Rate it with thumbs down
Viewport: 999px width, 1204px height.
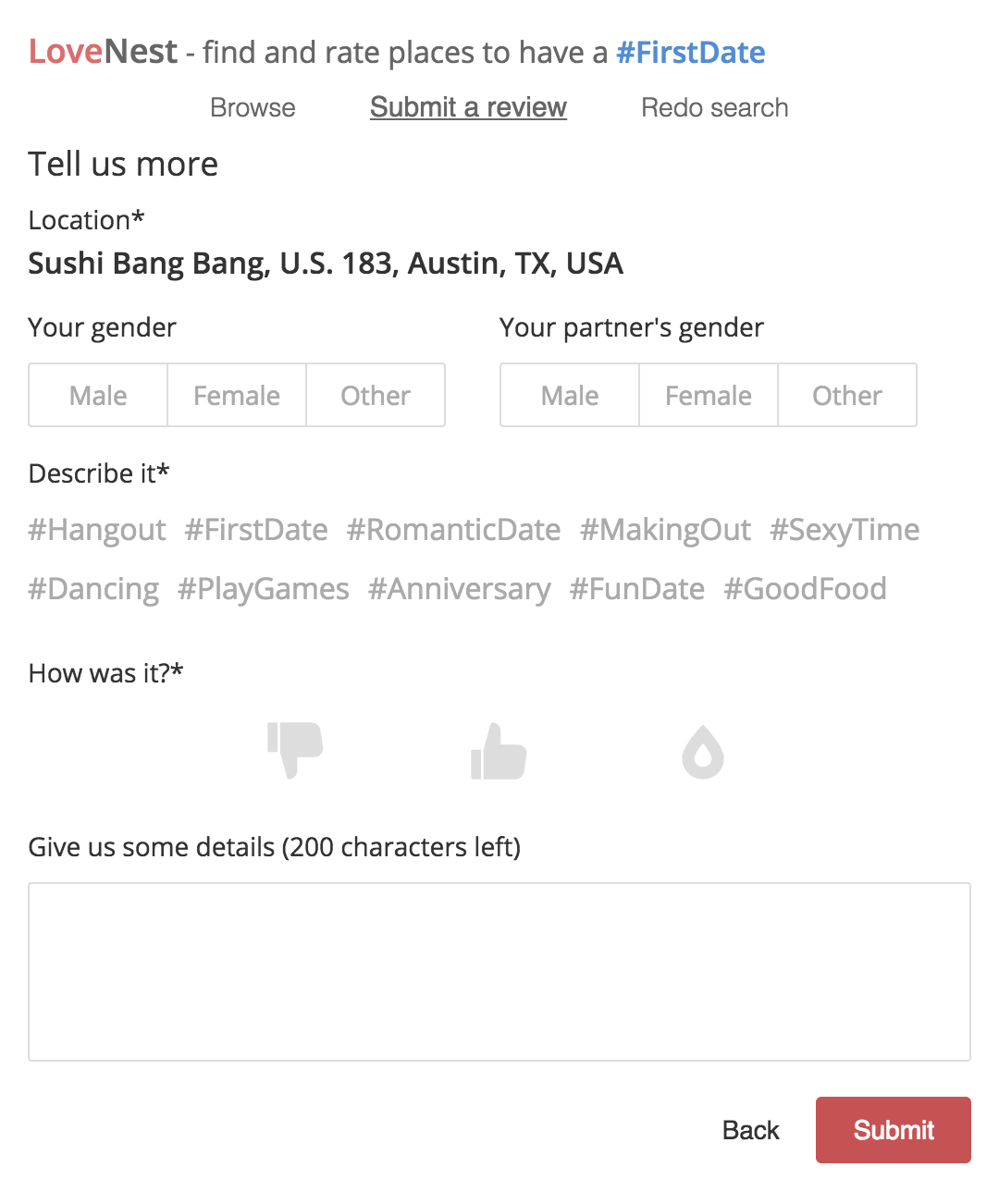click(295, 750)
